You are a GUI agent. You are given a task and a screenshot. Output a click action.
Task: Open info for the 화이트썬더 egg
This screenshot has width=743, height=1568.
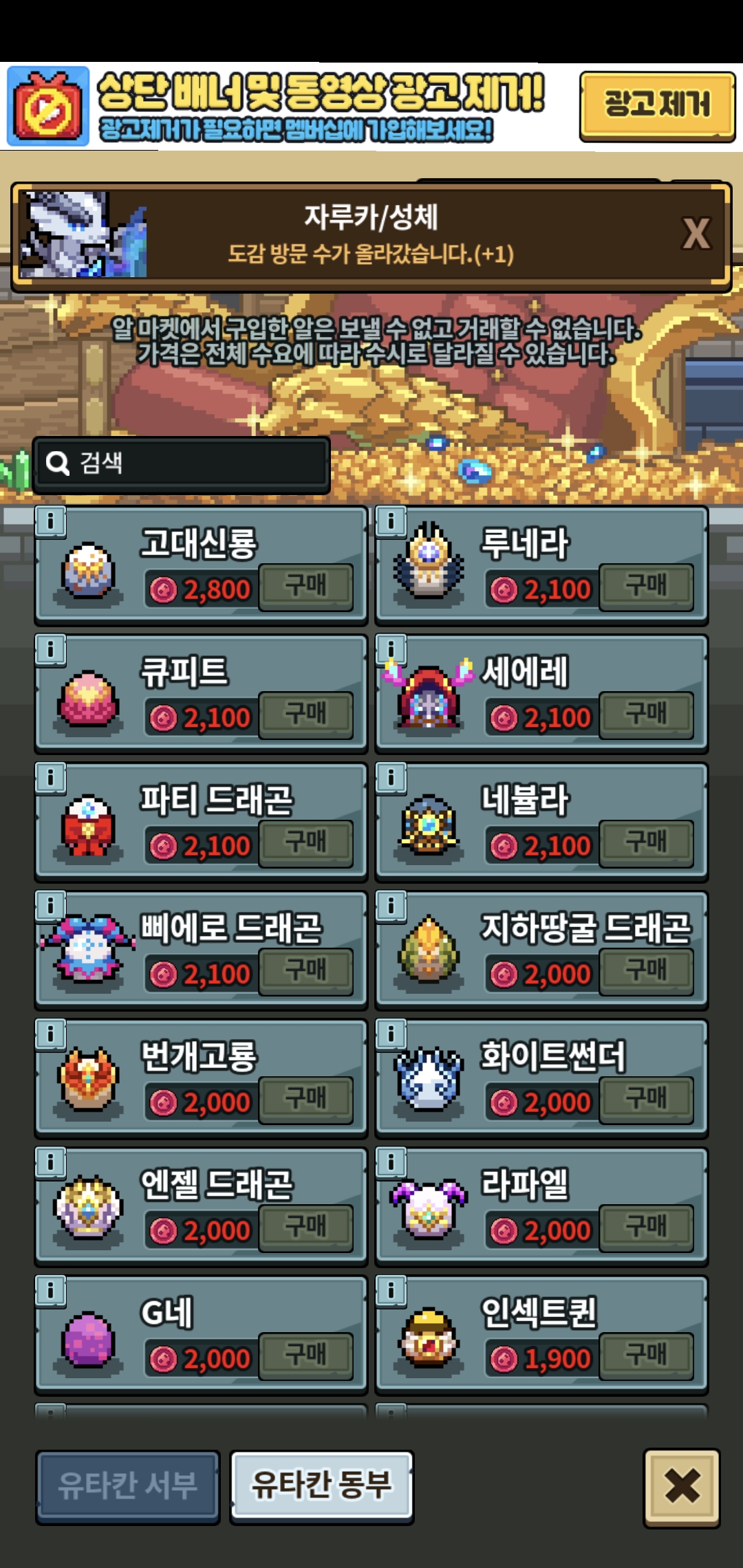[x=391, y=1034]
